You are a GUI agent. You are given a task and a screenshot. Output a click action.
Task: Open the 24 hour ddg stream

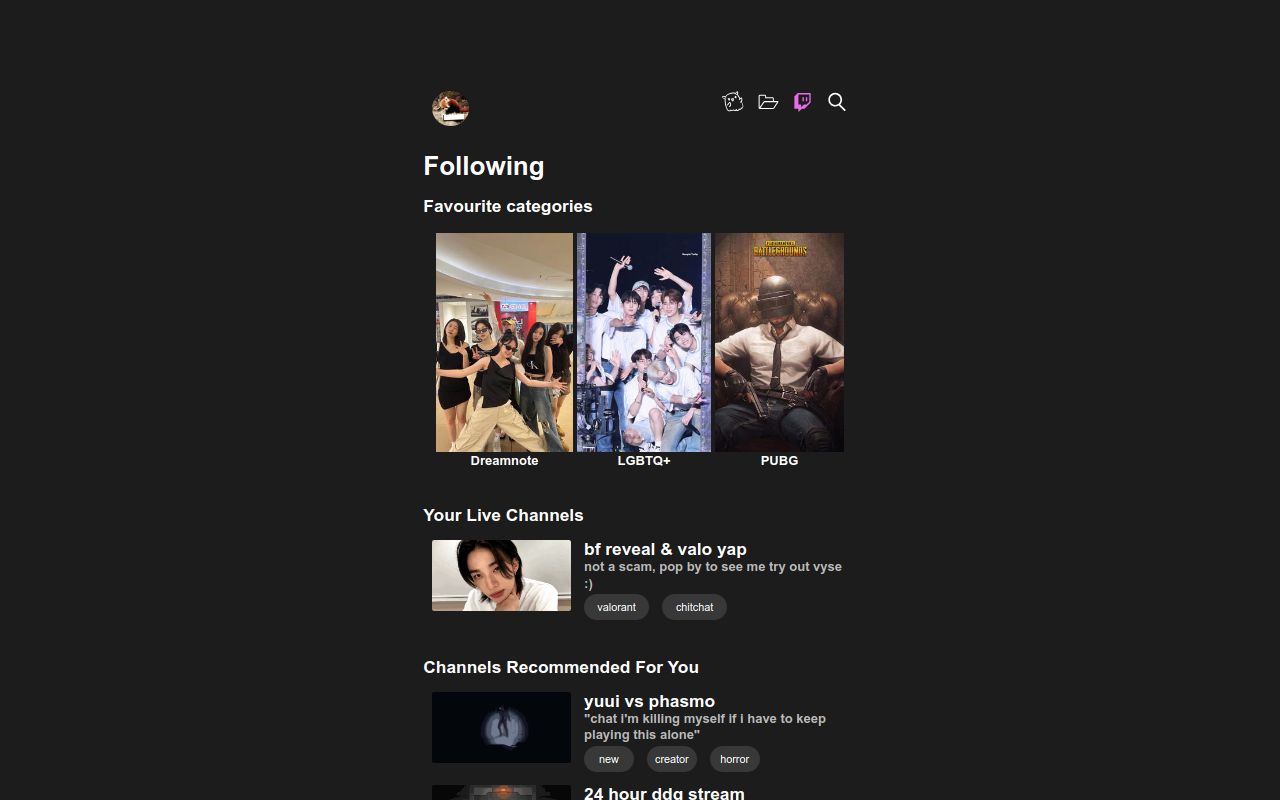click(664, 793)
